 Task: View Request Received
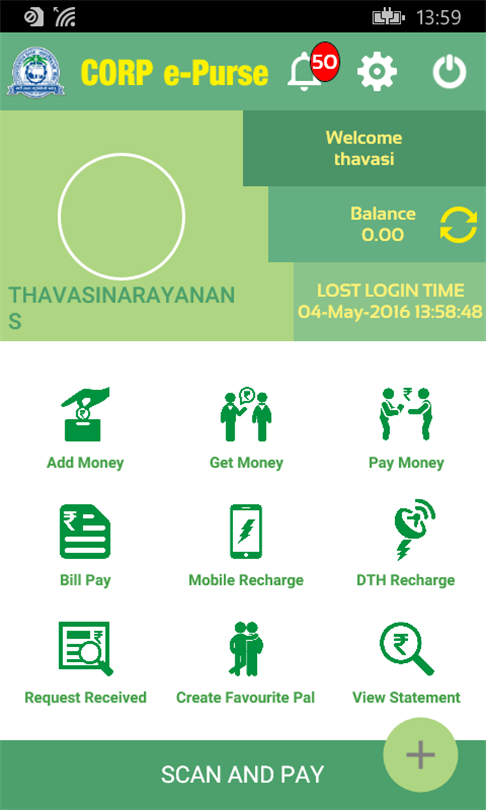[x=86, y=663]
